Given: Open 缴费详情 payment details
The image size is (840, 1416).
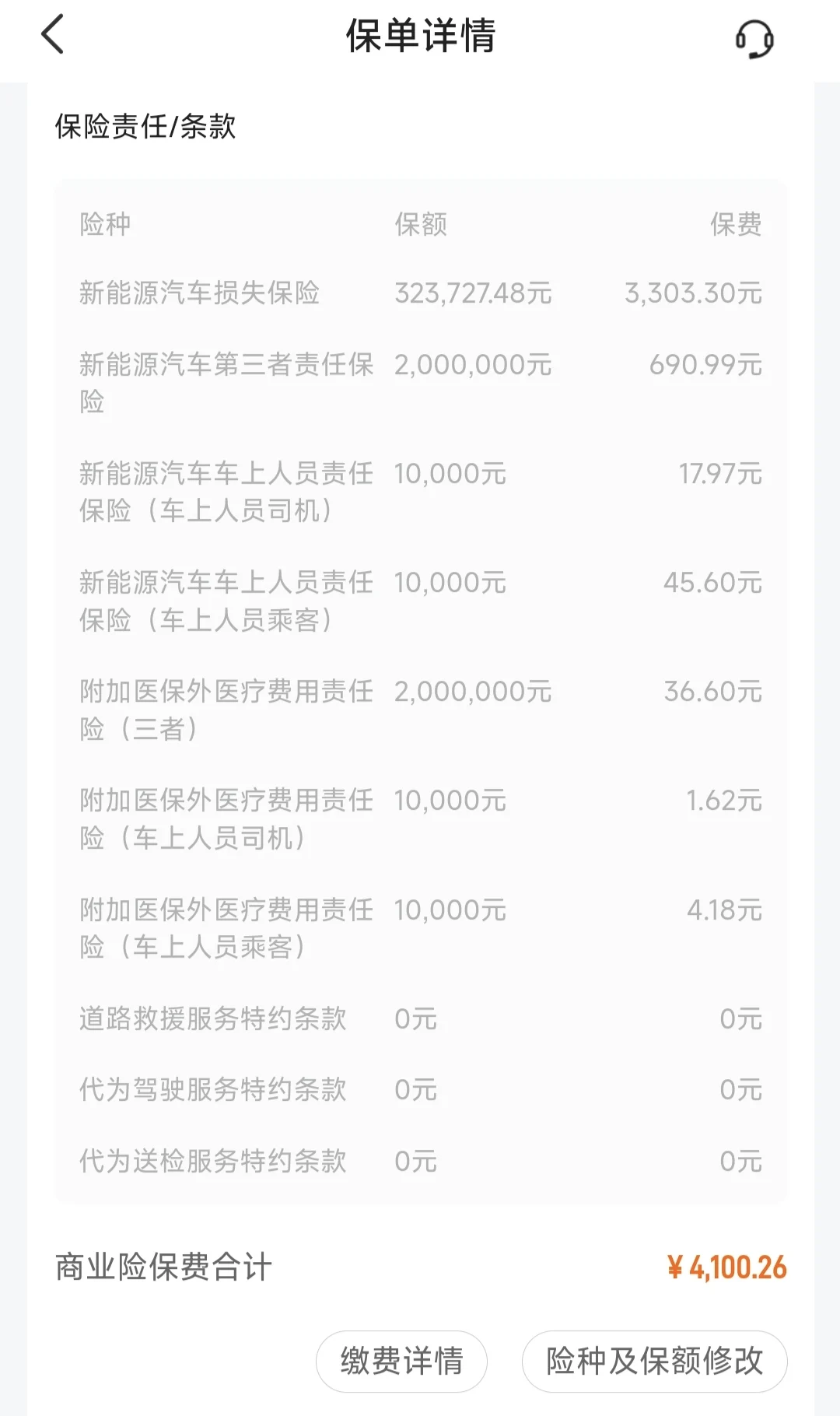Looking at the screenshot, I should click(401, 1362).
